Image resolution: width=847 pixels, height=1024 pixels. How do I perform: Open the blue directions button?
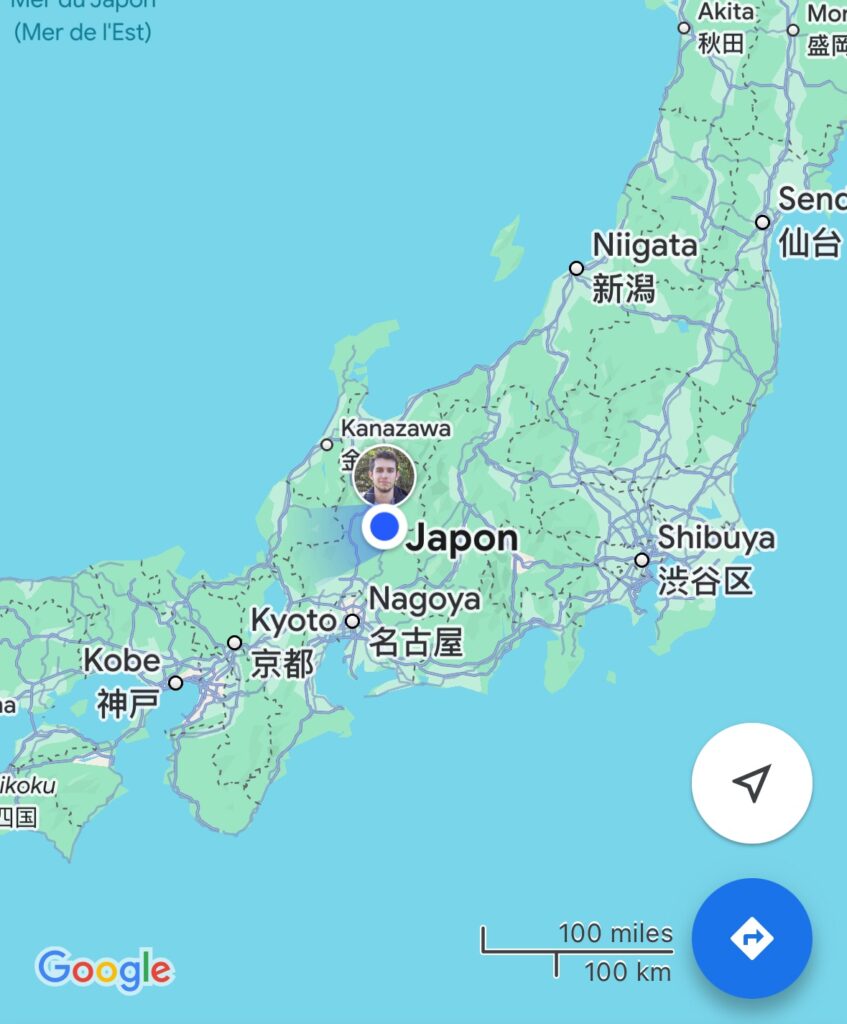[x=751, y=938]
